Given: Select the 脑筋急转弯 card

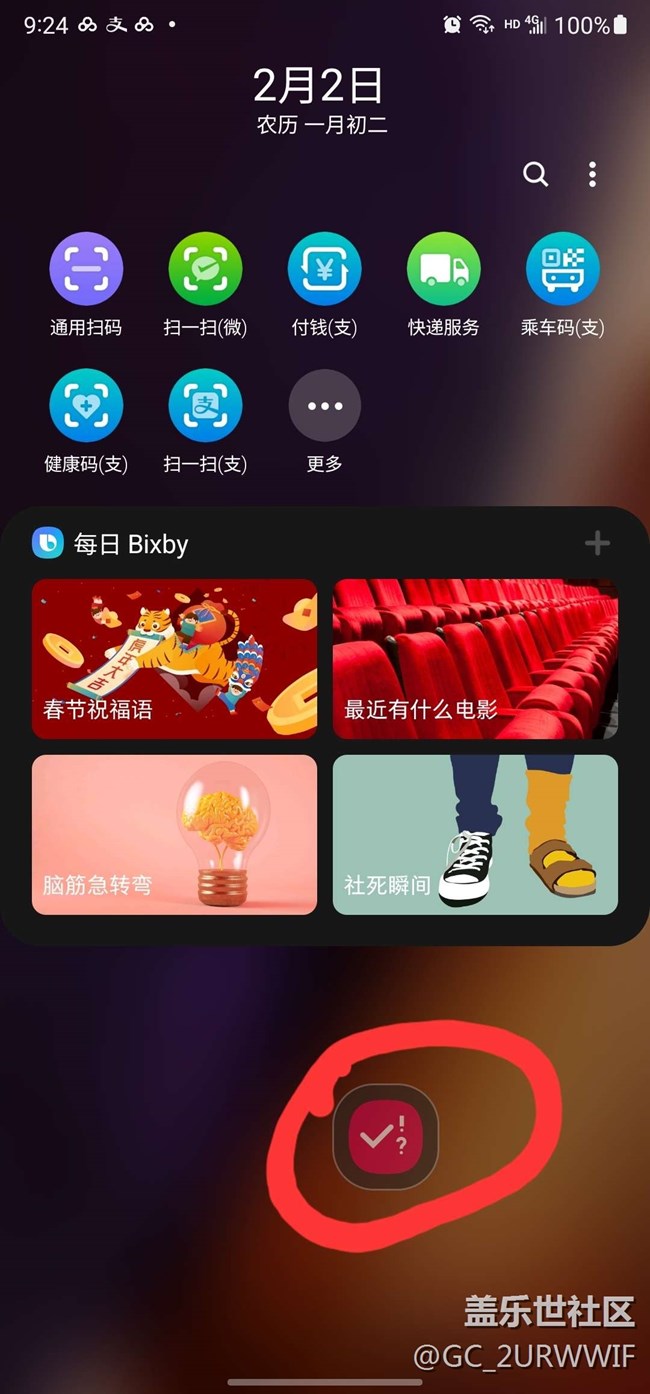Looking at the screenshot, I should (x=174, y=834).
